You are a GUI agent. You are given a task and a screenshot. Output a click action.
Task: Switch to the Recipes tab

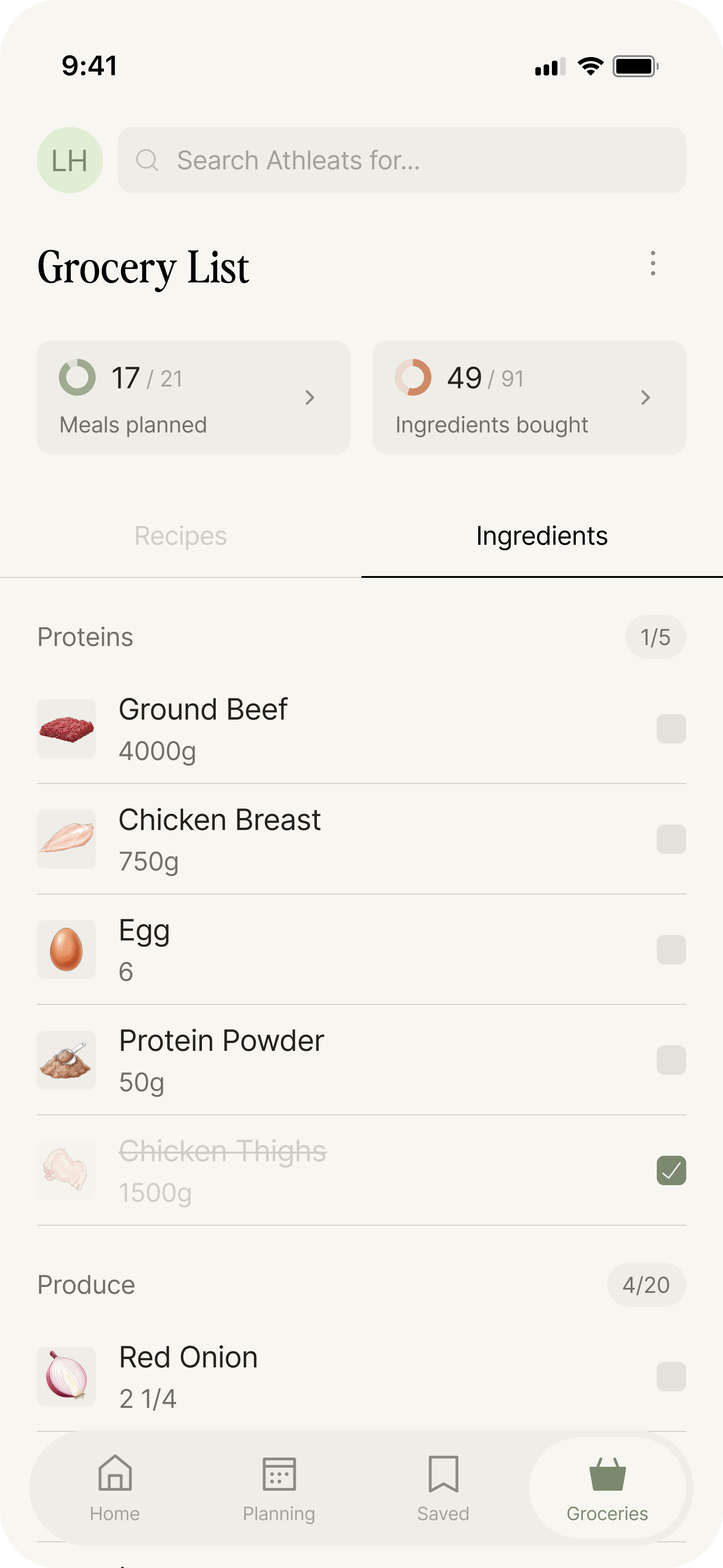(181, 536)
